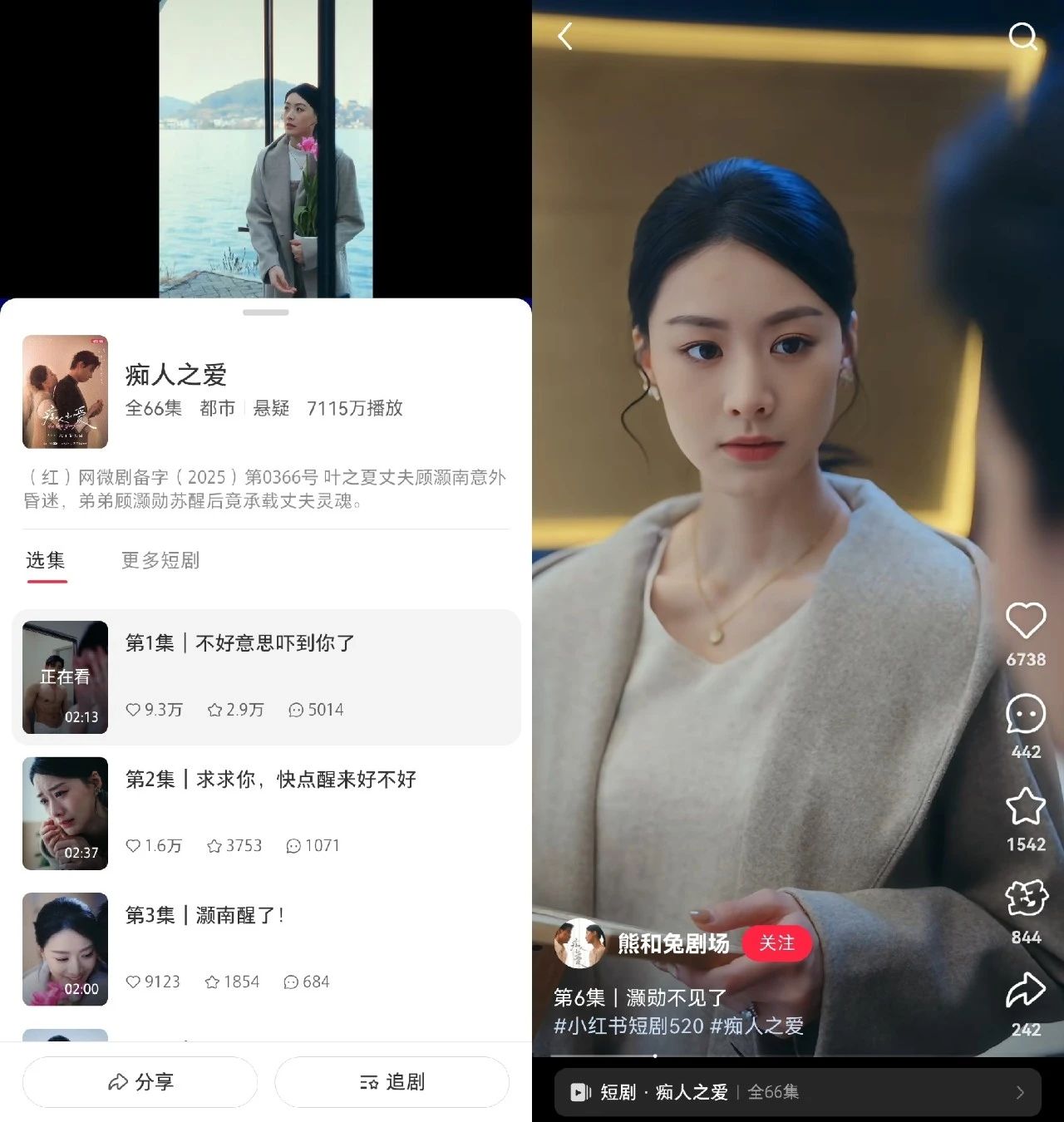Follow 熊和兔剧场 with the 关注 button
1064x1122 pixels.
tap(776, 943)
